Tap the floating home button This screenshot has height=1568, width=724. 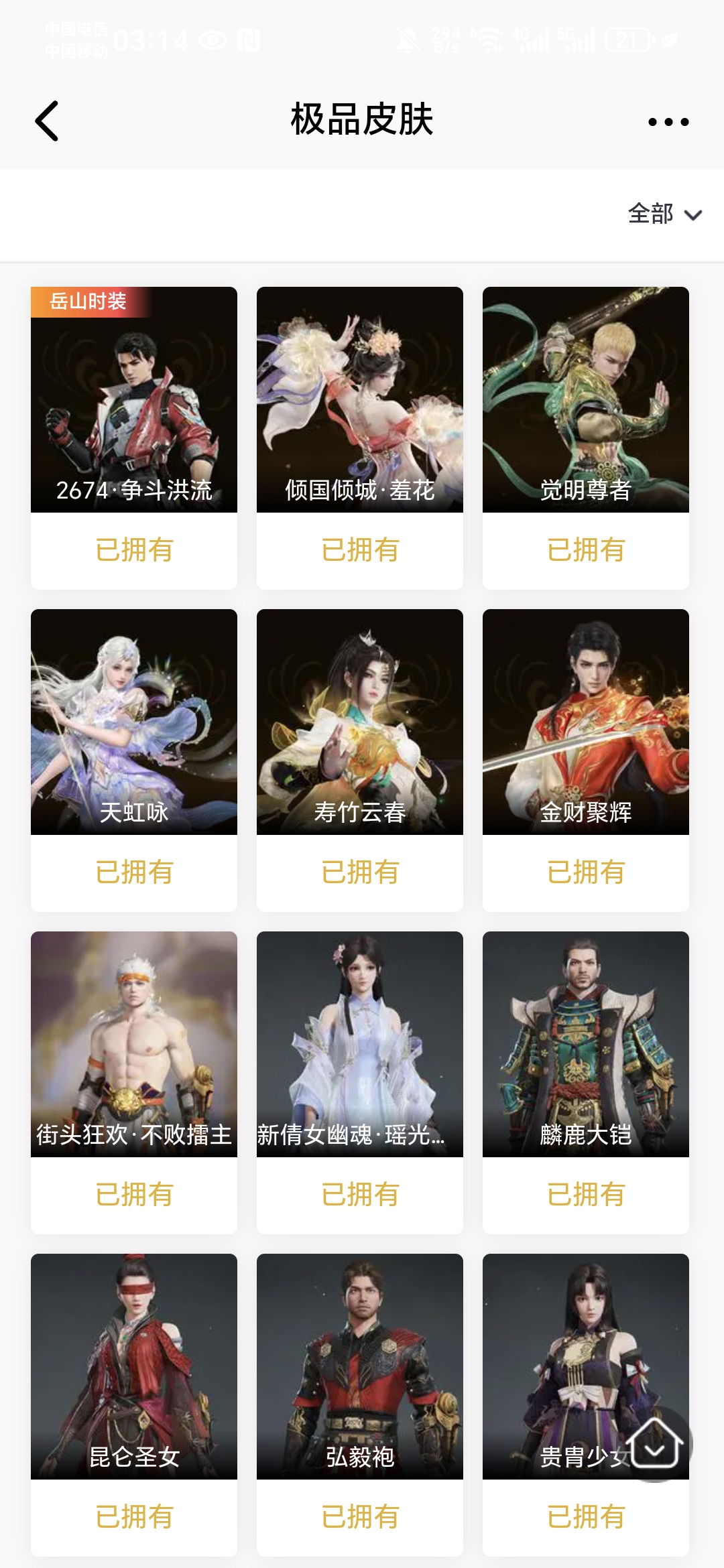coord(655,1444)
